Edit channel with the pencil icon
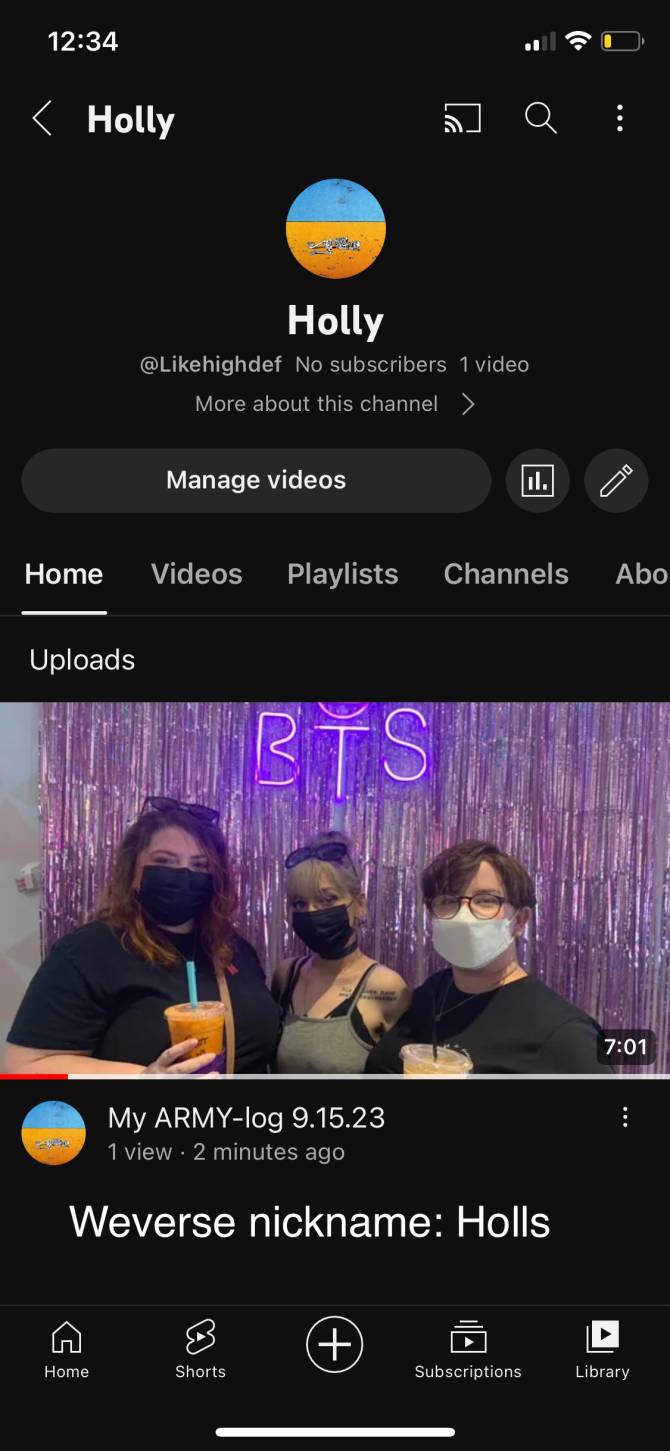670x1451 pixels. (x=616, y=481)
